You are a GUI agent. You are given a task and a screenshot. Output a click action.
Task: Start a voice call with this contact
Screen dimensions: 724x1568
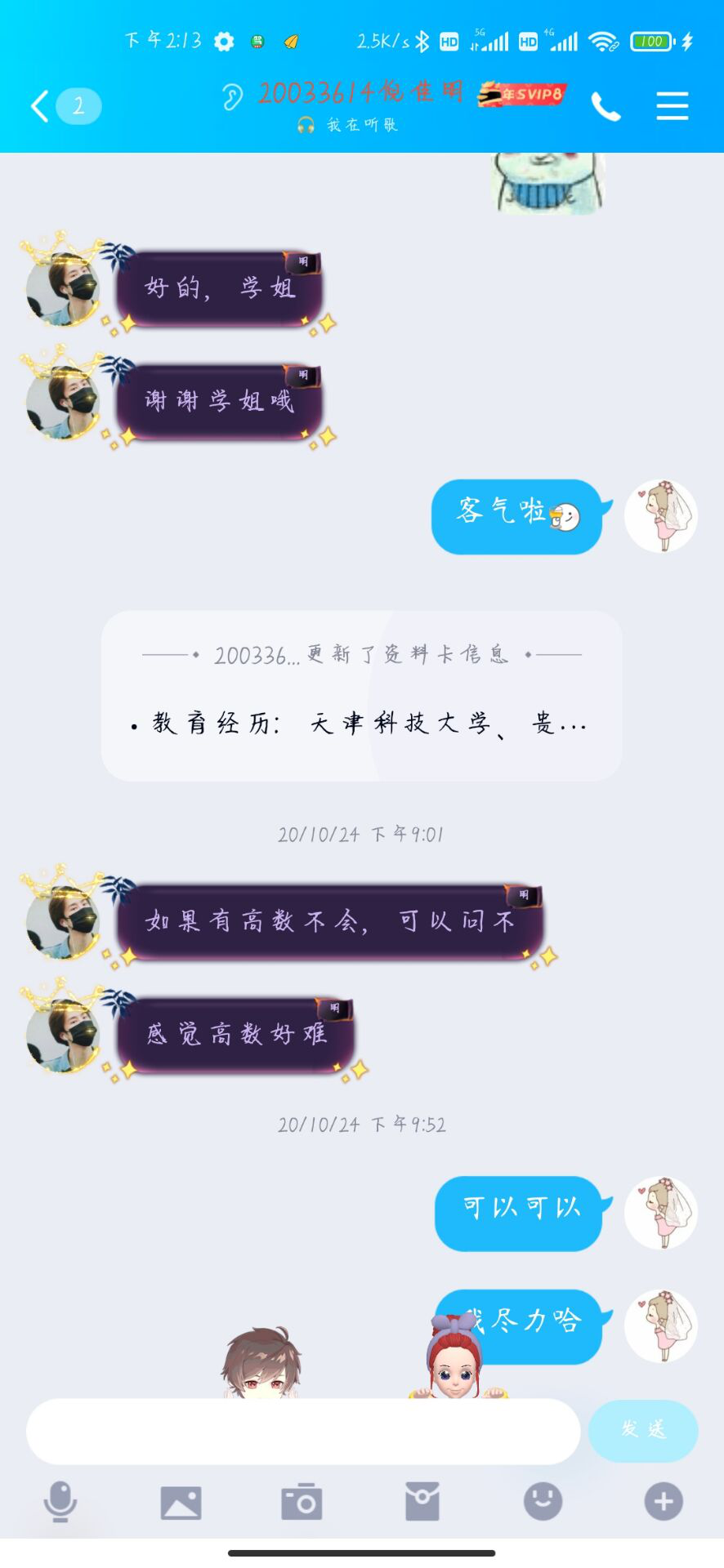click(x=606, y=106)
